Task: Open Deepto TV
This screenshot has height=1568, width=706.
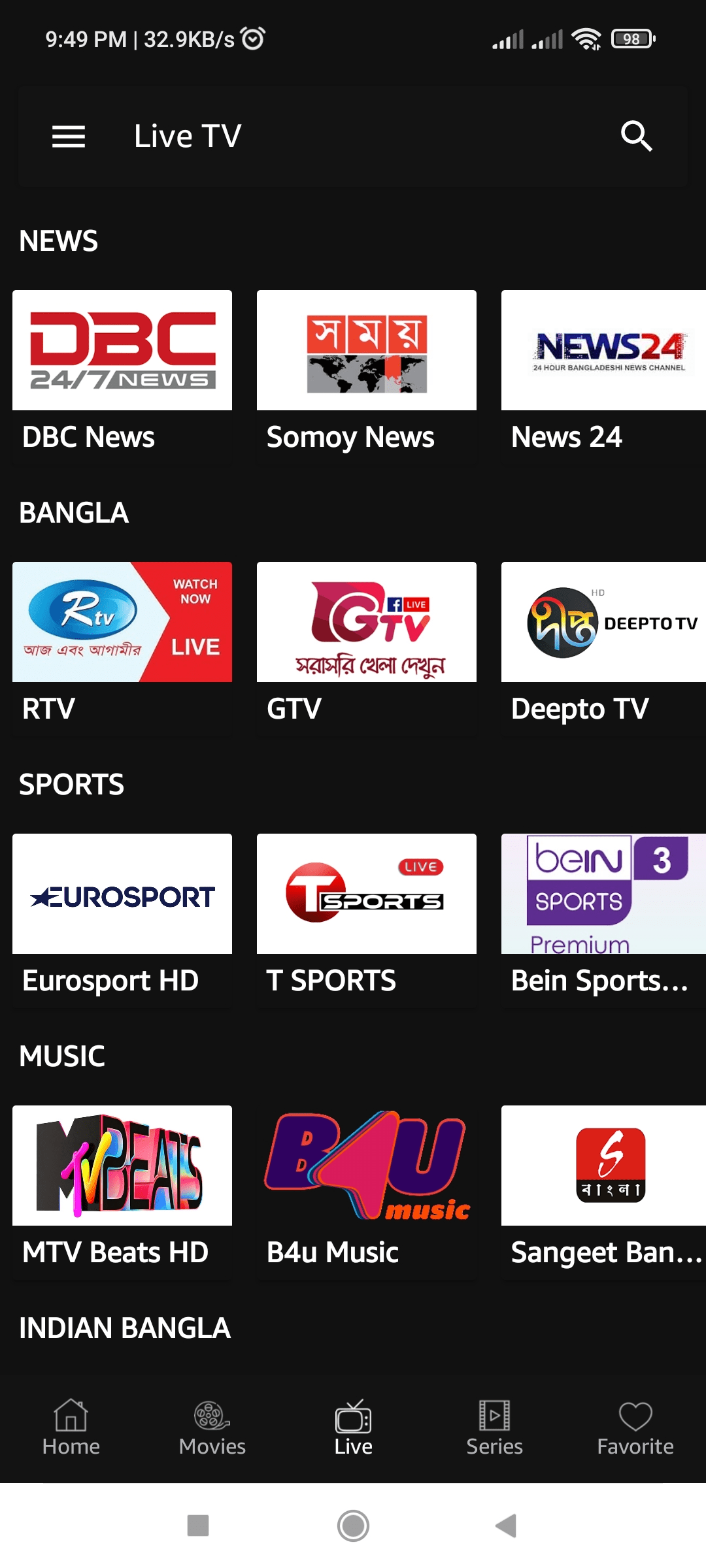Action: tap(603, 649)
